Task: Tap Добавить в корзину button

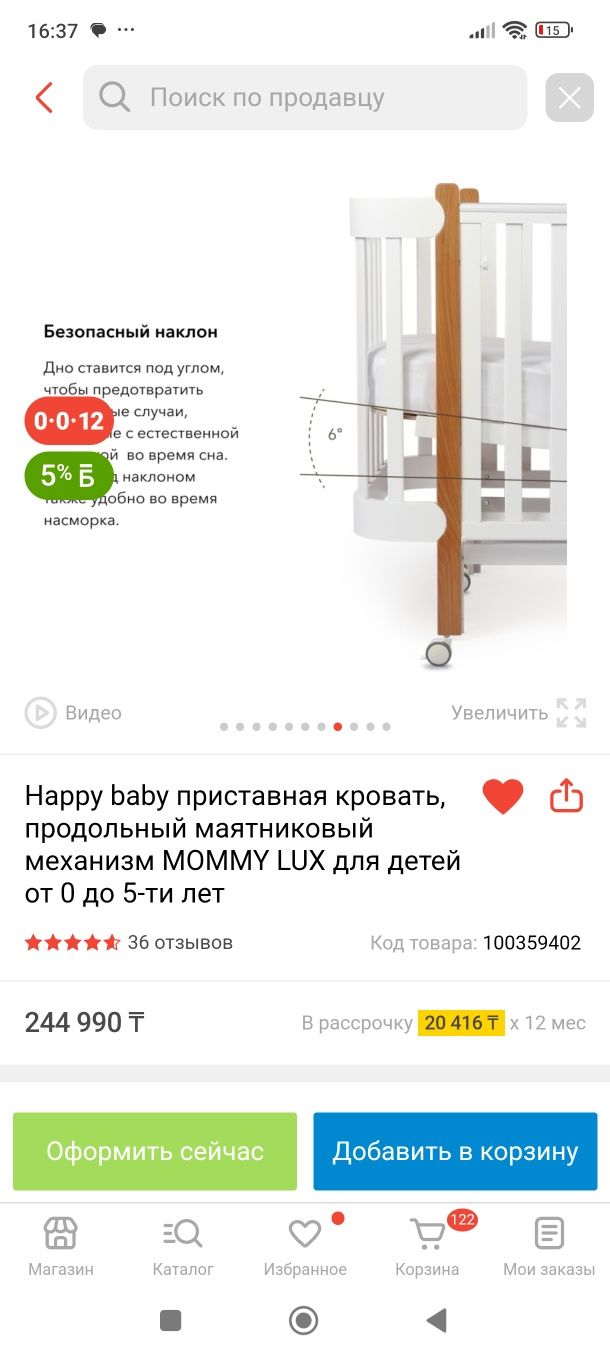Action: (455, 1151)
